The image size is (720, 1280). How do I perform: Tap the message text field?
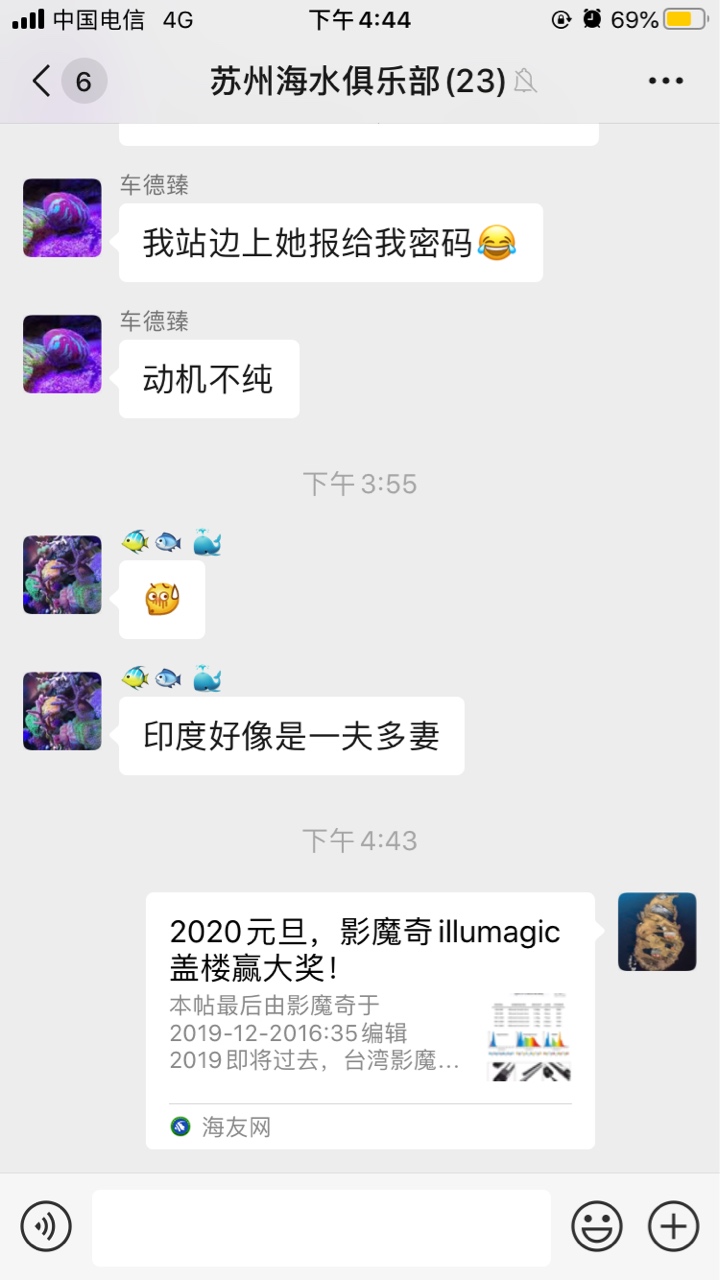[321, 1227]
